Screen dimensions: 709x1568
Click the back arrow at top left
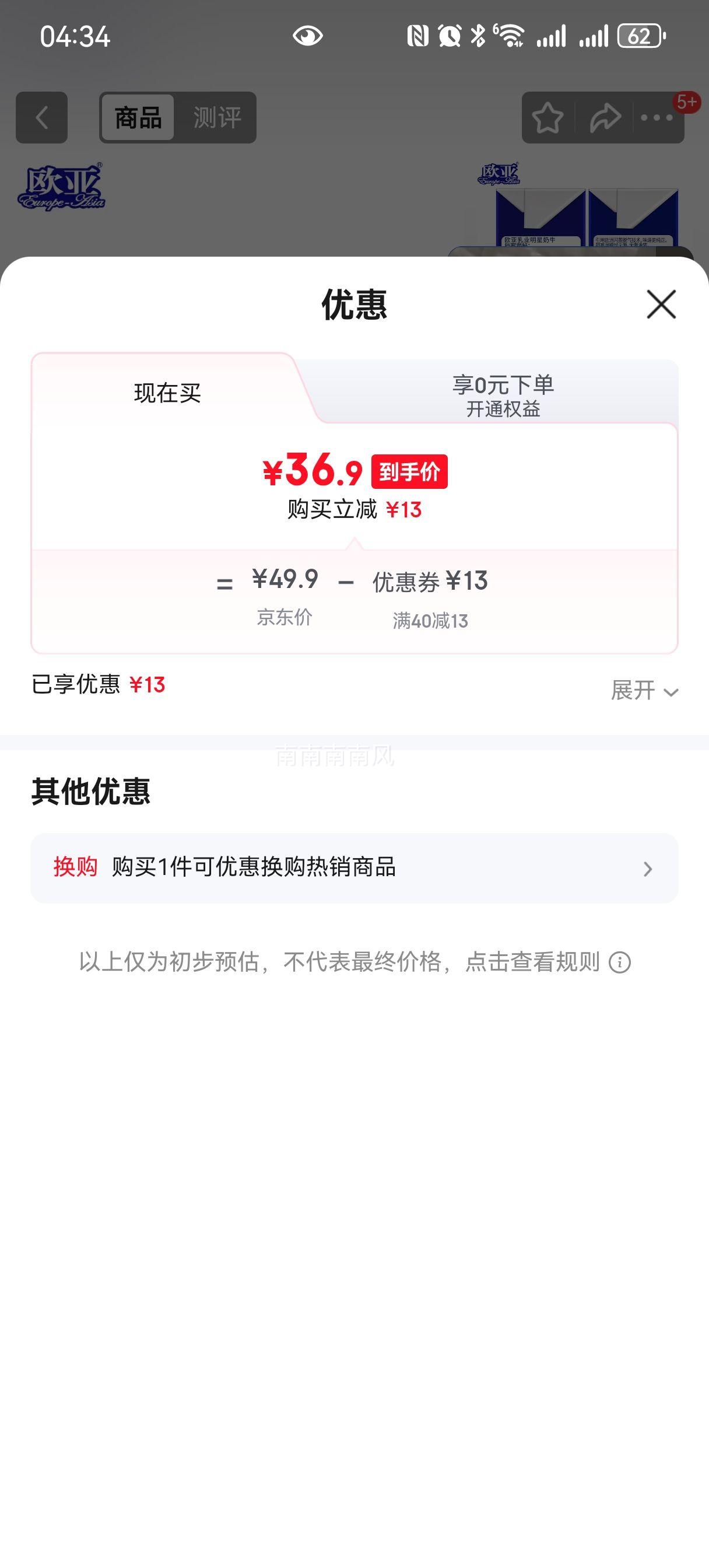(x=41, y=117)
